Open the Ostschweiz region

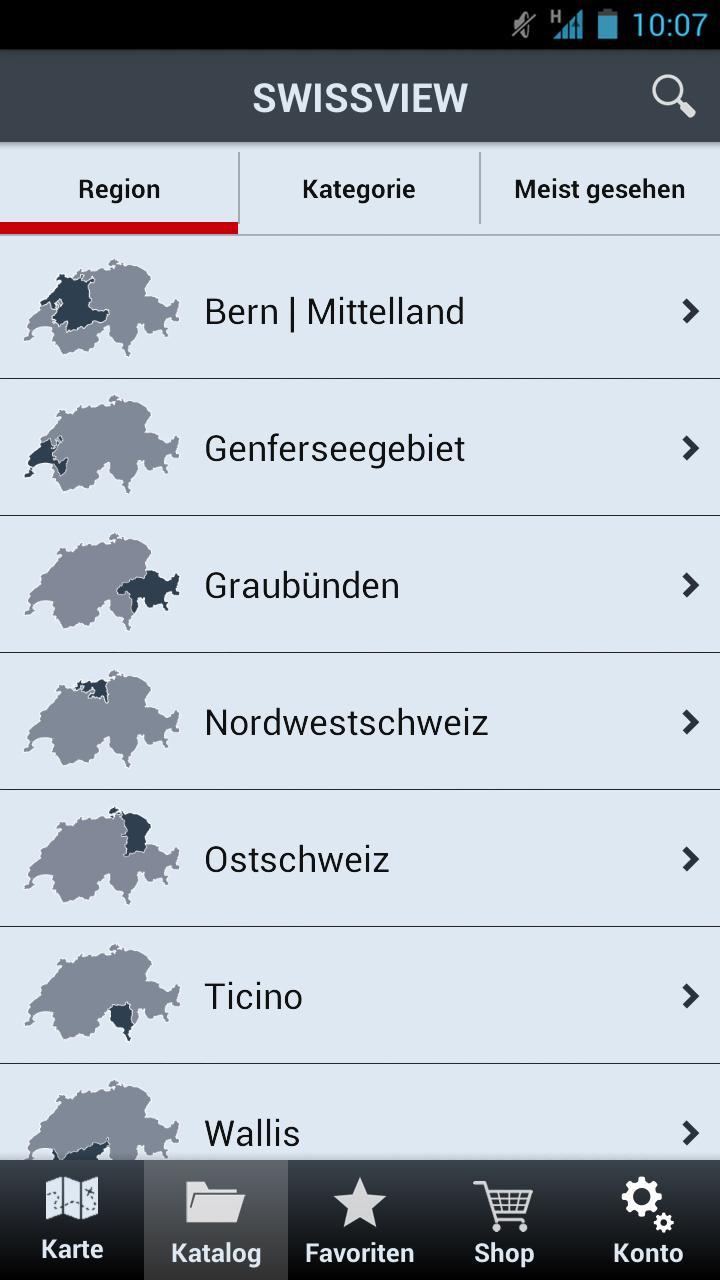[360, 858]
